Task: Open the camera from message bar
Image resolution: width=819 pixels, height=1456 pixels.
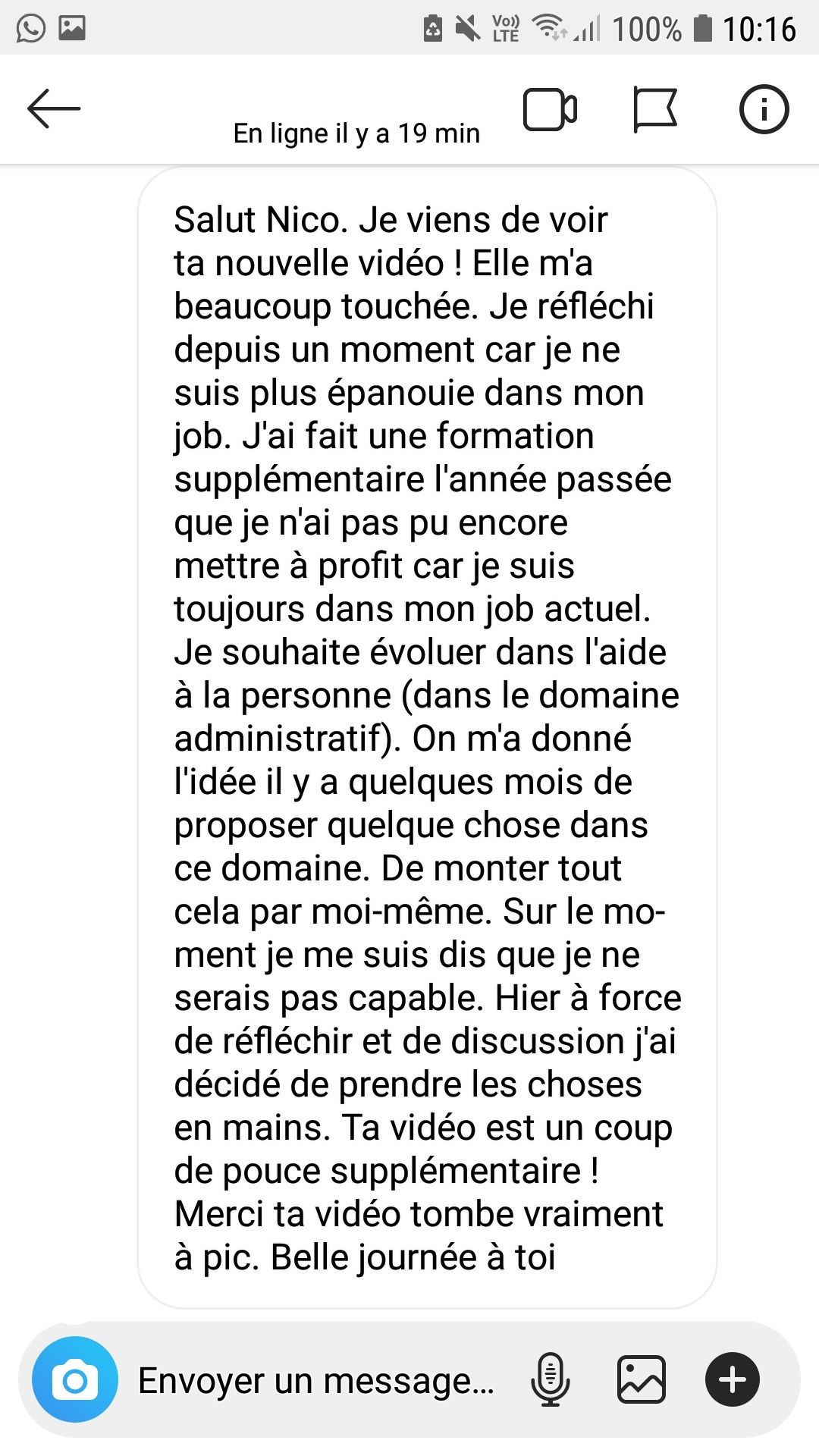Action: click(x=75, y=1380)
